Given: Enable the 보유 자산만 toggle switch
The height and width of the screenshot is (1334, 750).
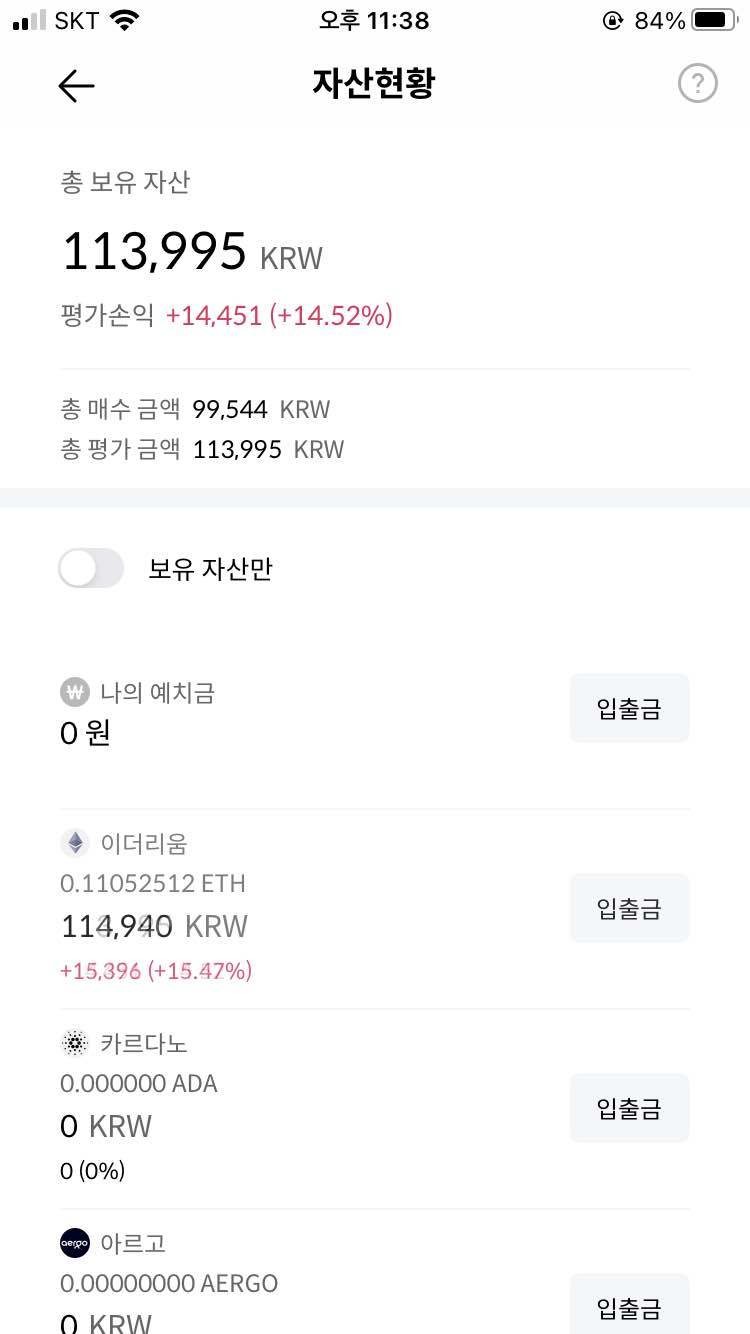Looking at the screenshot, I should pos(90,568).
